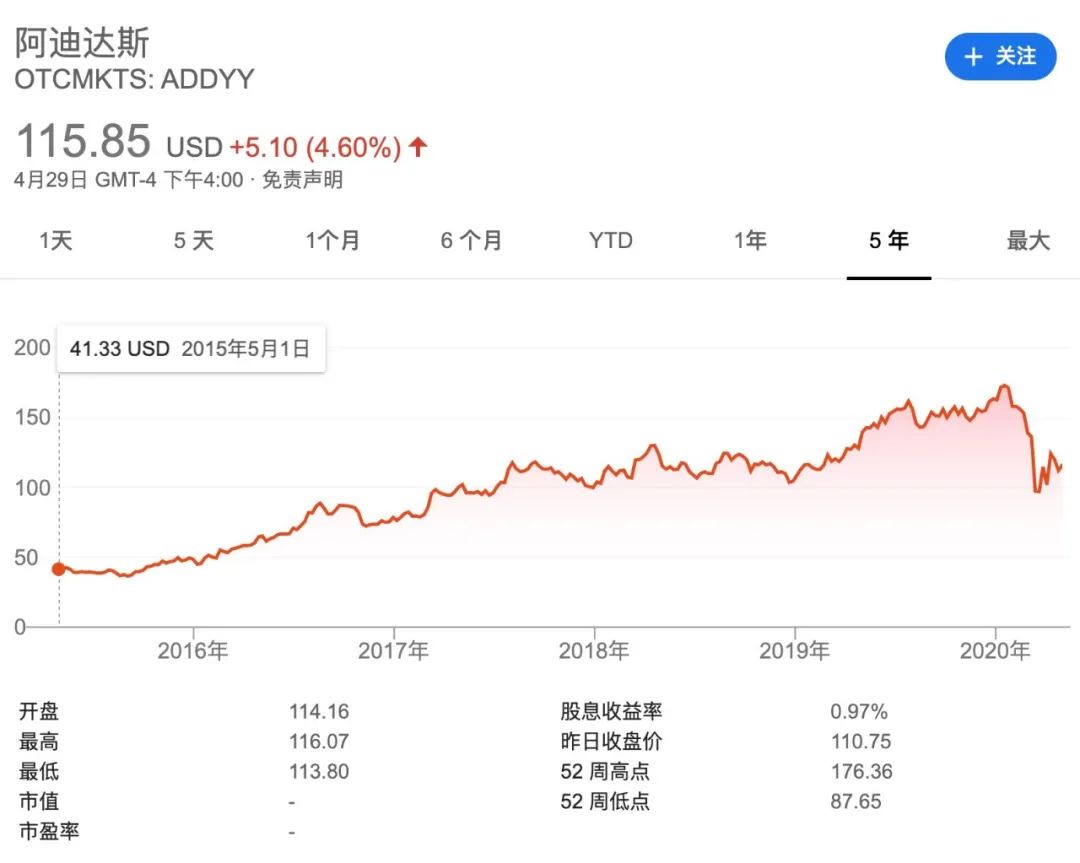1080x863 pixels.
Task: Follow the Adidas stock with 关注
Action: [1000, 56]
